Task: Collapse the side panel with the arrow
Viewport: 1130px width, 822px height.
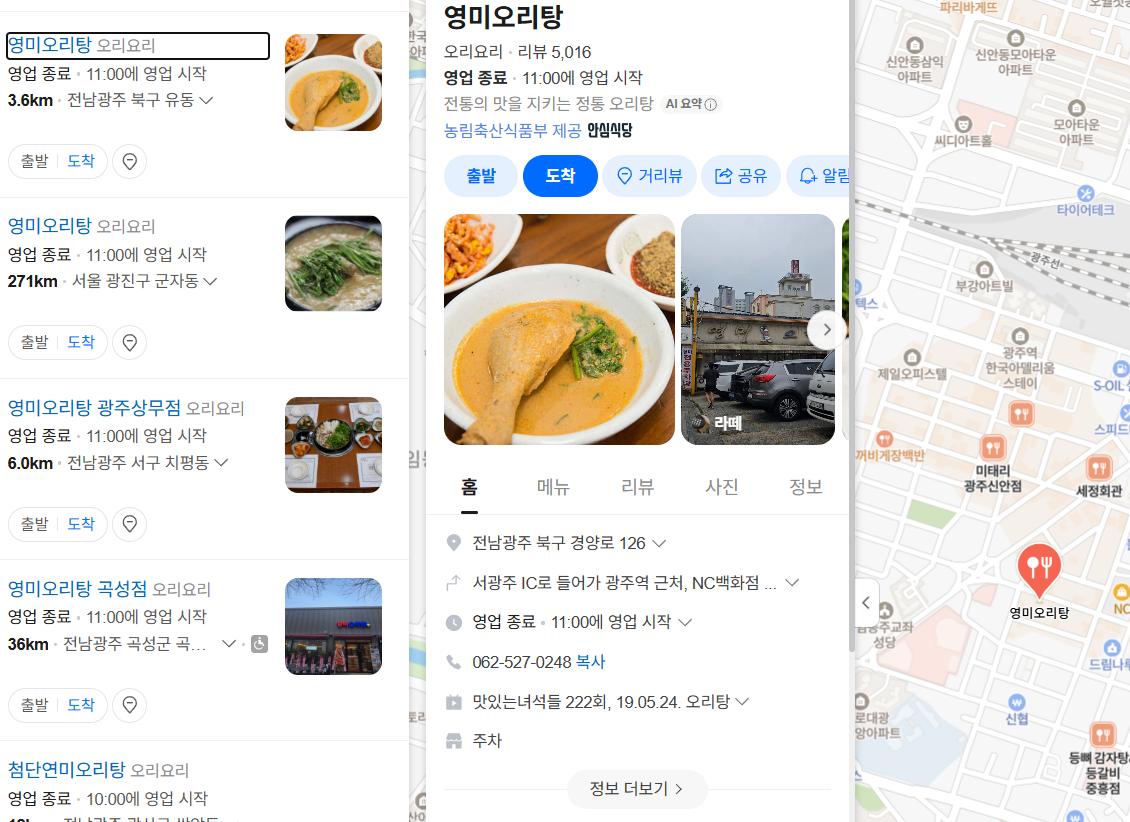Action: click(x=866, y=603)
